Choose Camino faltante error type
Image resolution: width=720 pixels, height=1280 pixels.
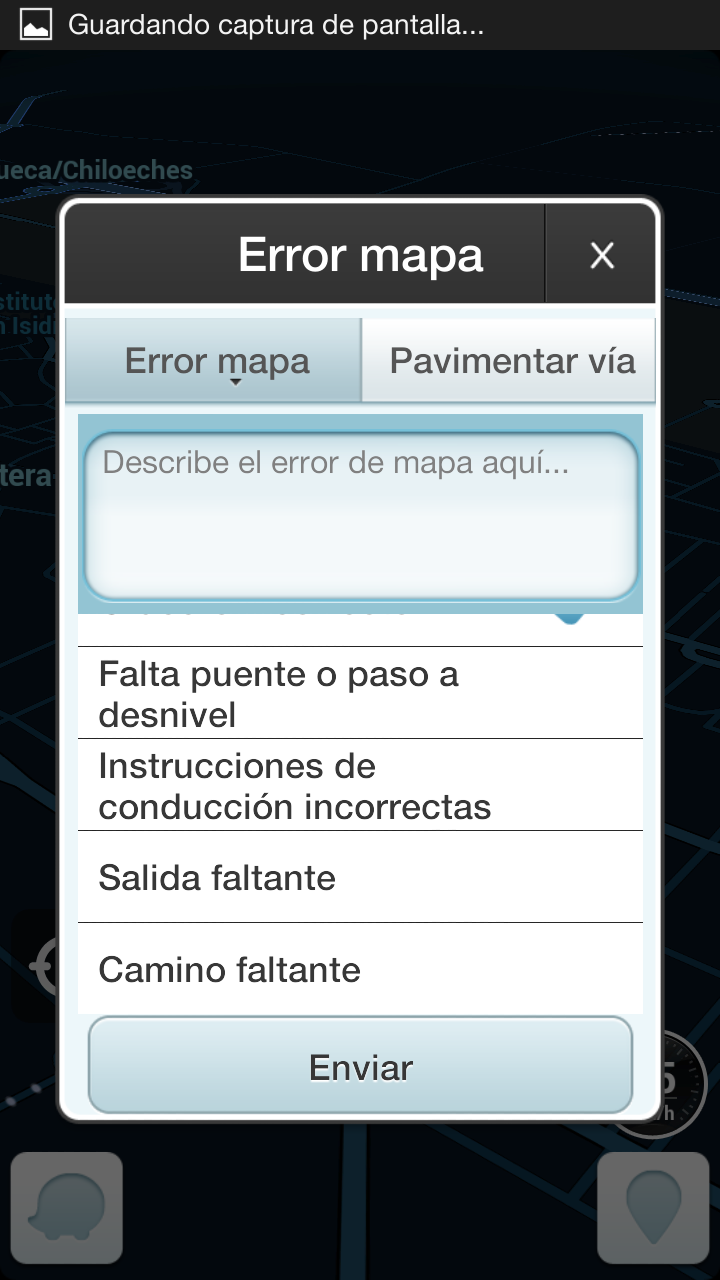[x=360, y=969]
